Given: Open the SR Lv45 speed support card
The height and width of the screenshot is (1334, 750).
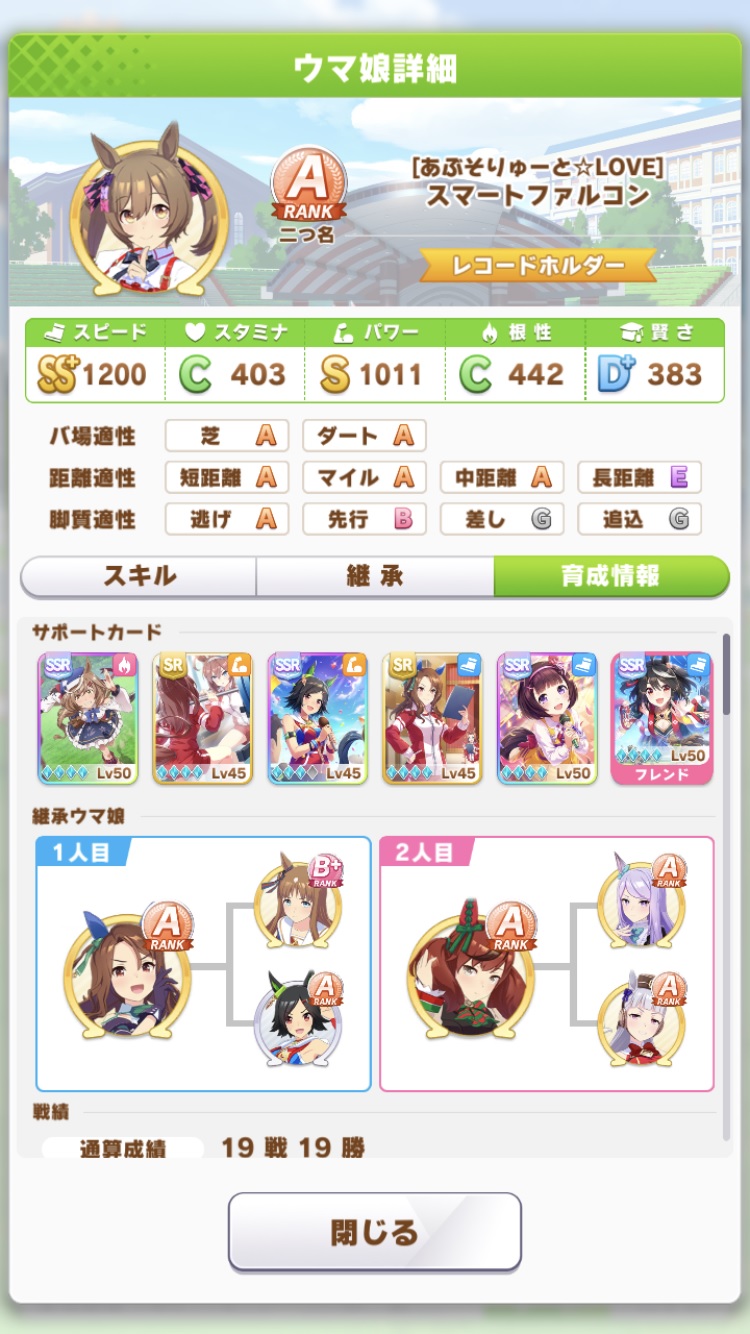Looking at the screenshot, I should pos(432,717).
